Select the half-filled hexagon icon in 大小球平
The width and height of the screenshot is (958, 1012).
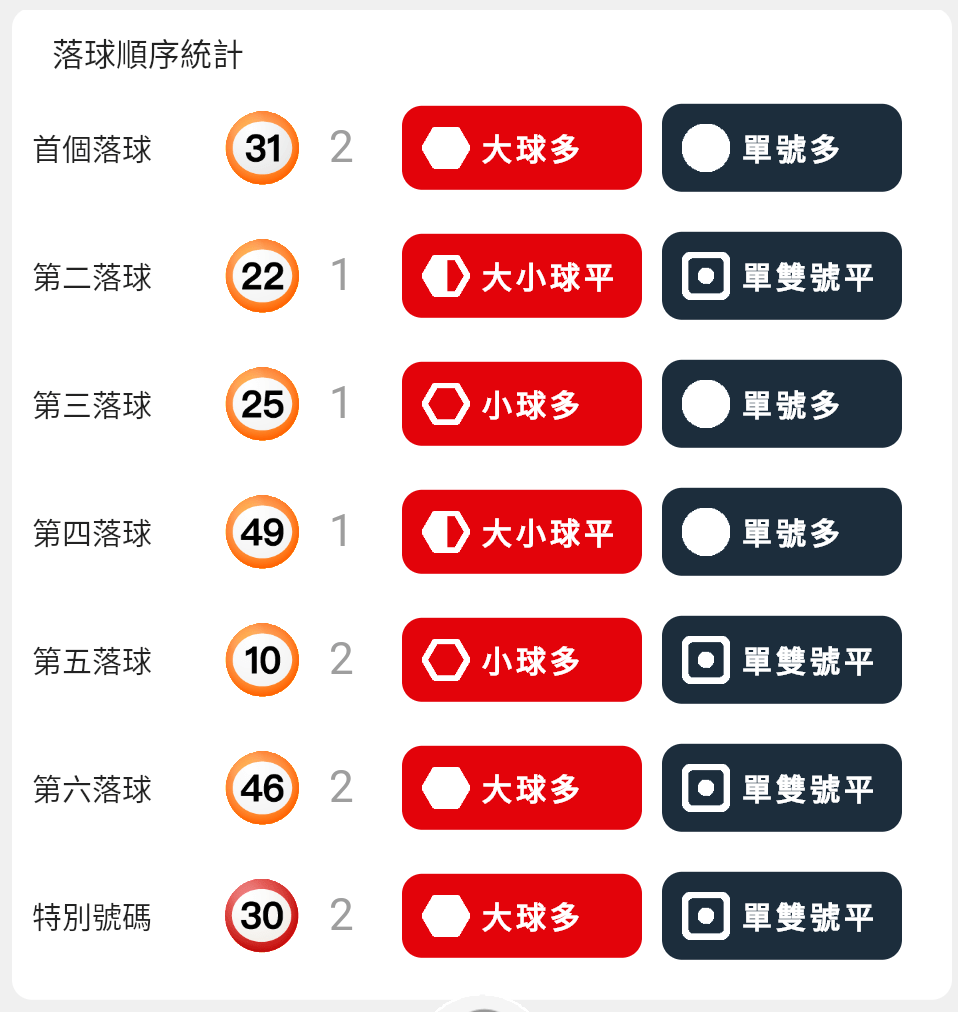coord(446,276)
